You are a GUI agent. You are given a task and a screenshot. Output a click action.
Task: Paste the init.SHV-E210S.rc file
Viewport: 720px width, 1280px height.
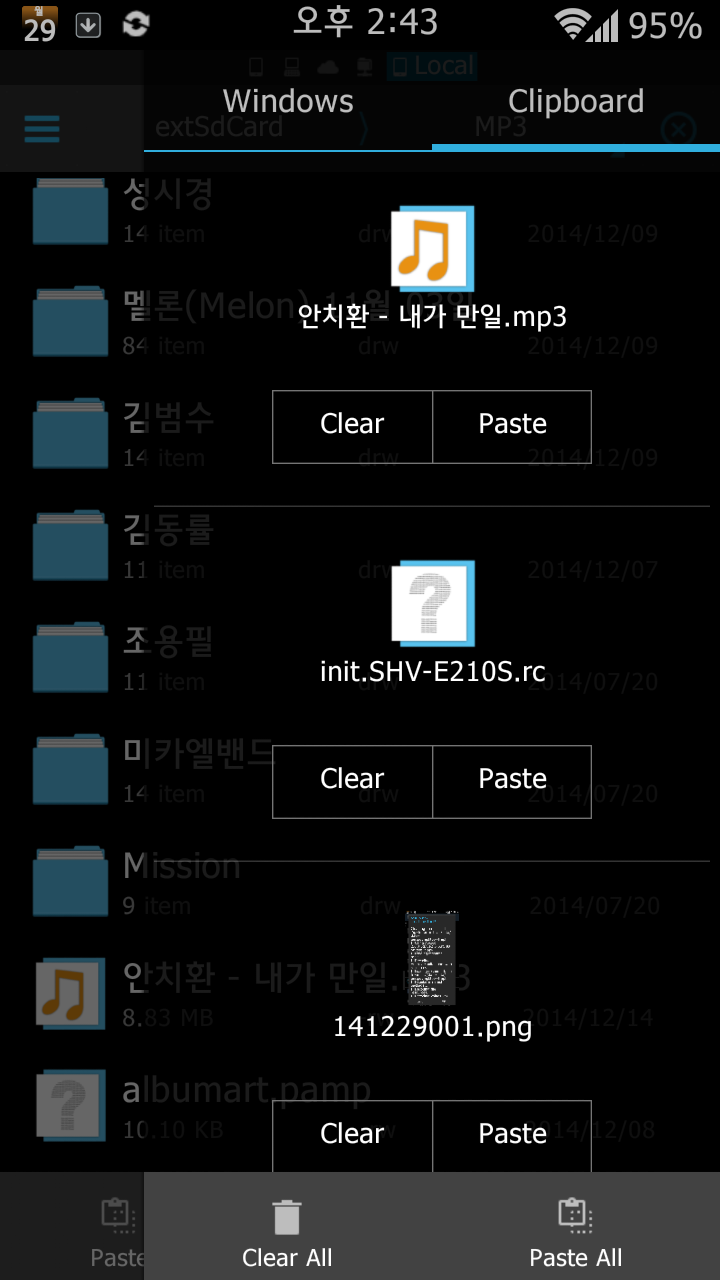click(512, 780)
